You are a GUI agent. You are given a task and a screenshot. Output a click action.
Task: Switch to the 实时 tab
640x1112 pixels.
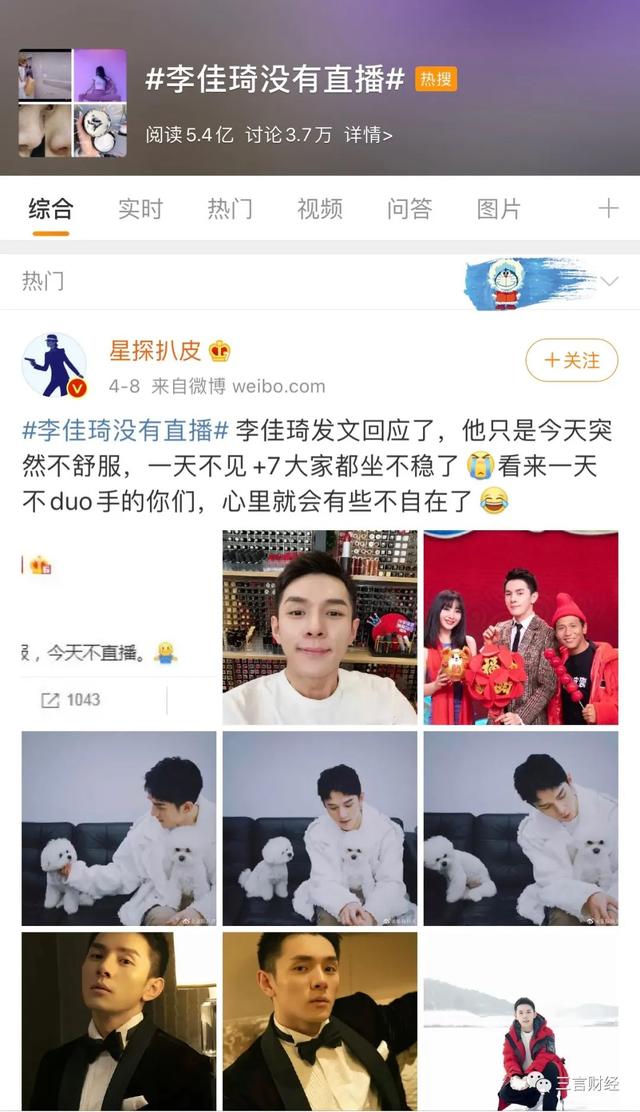pyautogui.click(x=140, y=209)
